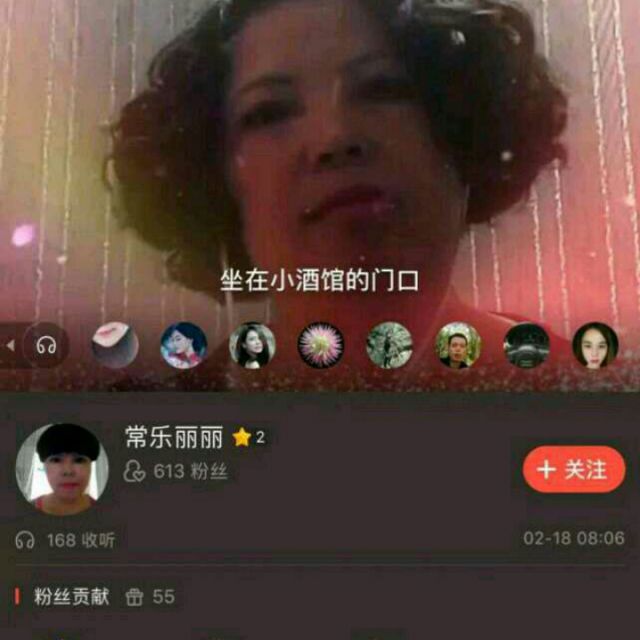
Task: View the listener with the lips avatar
Action: coord(115,345)
